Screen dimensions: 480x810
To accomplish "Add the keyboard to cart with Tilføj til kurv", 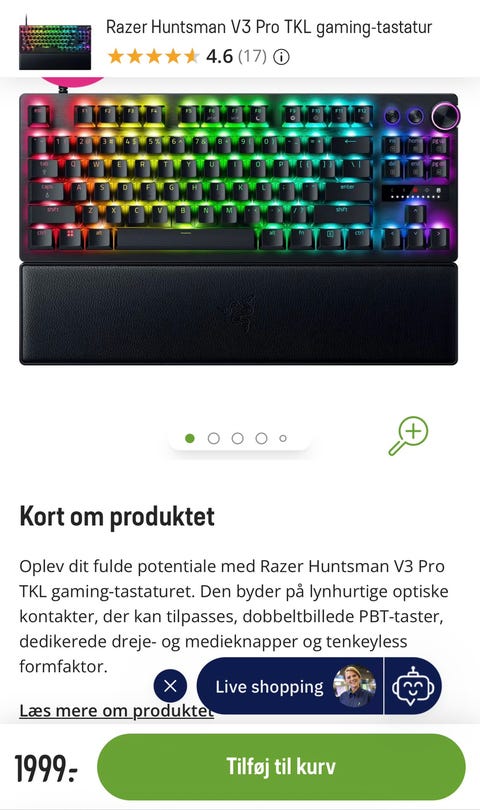I will point(281,766).
